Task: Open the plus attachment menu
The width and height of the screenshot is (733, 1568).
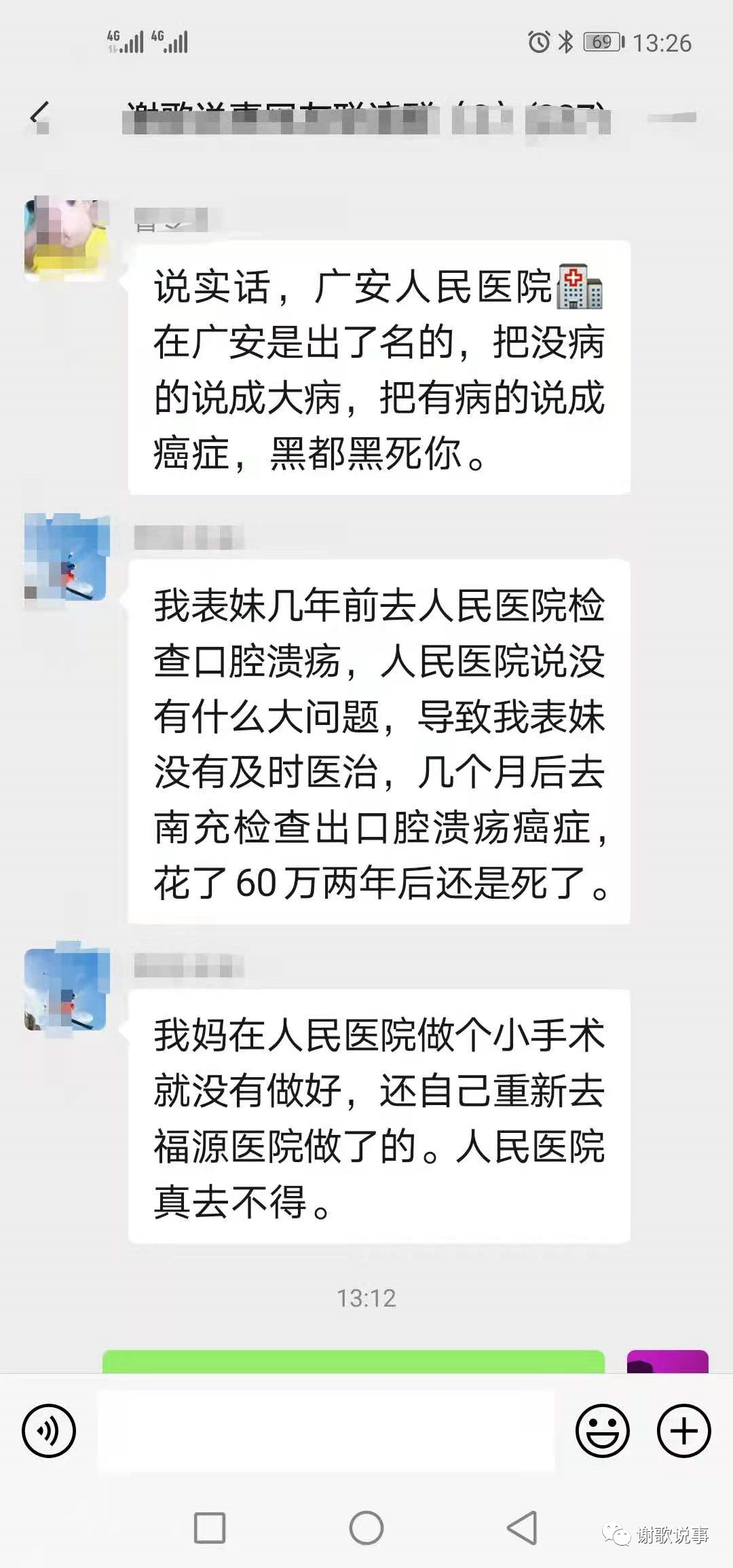Action: [683, 1431]
